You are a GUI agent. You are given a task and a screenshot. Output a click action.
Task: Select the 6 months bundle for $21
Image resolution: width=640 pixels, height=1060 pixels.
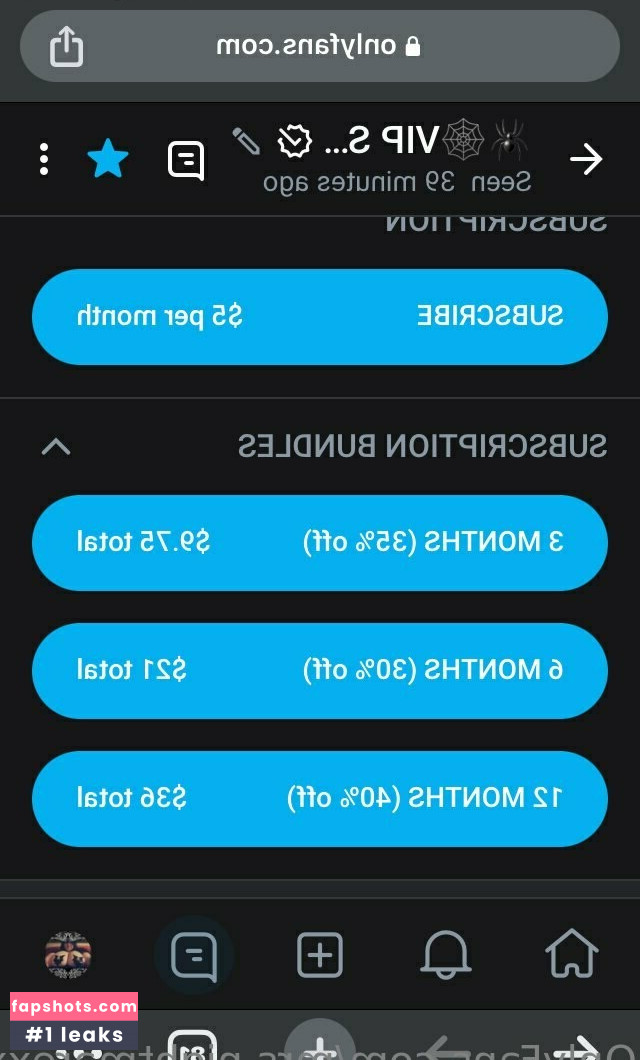pyautogui.click(x=320, y=670)
